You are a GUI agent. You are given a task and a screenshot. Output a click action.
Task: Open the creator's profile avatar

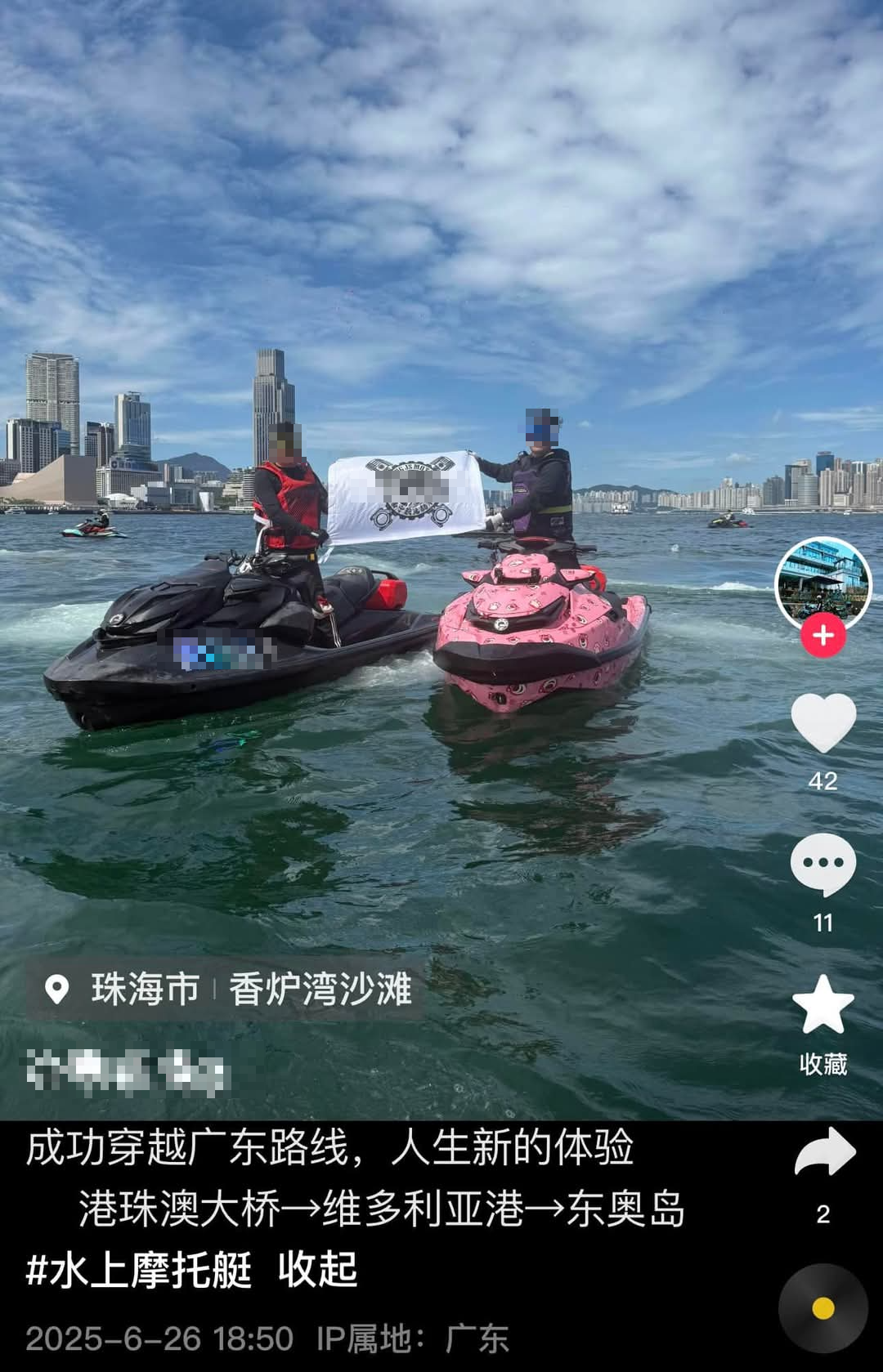pos(822,583)
